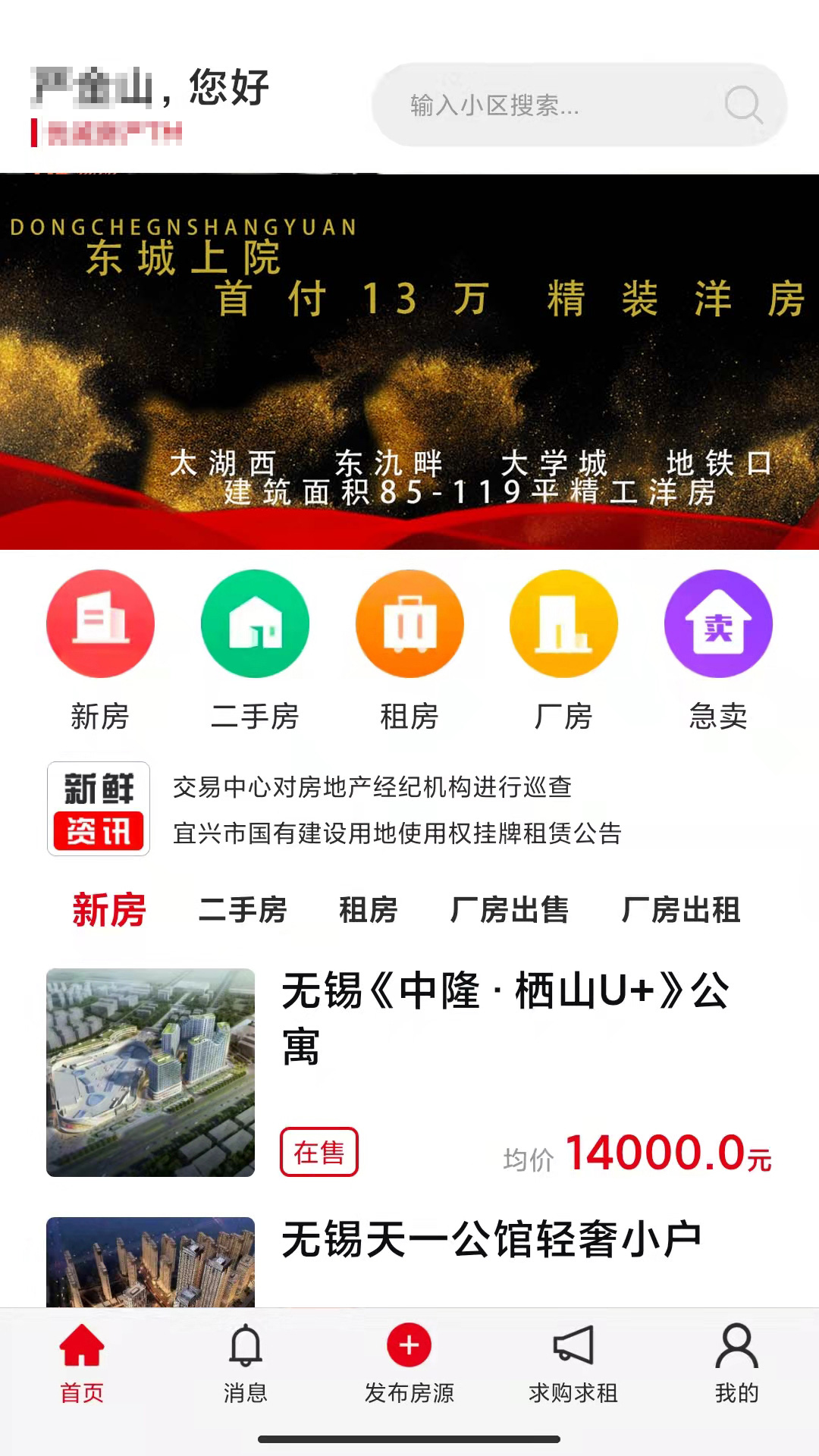The image size is (819, 1456).
Task: Read news 宜兴市国有建设用地使用权挂牌租赁公告
Action: [x=397, y=833]
